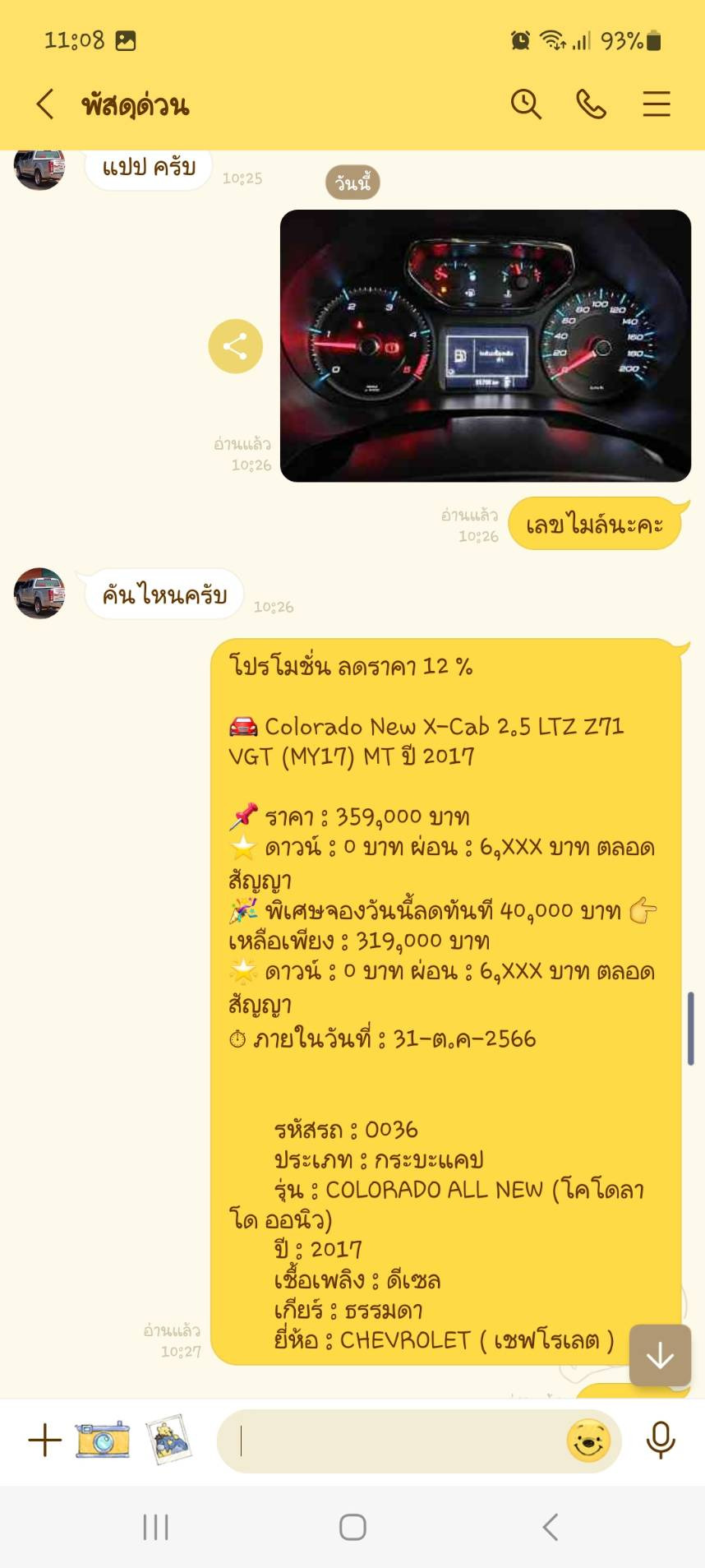Tap the system home button
Image resolution: width=705 pixels, height=1568 pixels.
tap(352, 1527)
